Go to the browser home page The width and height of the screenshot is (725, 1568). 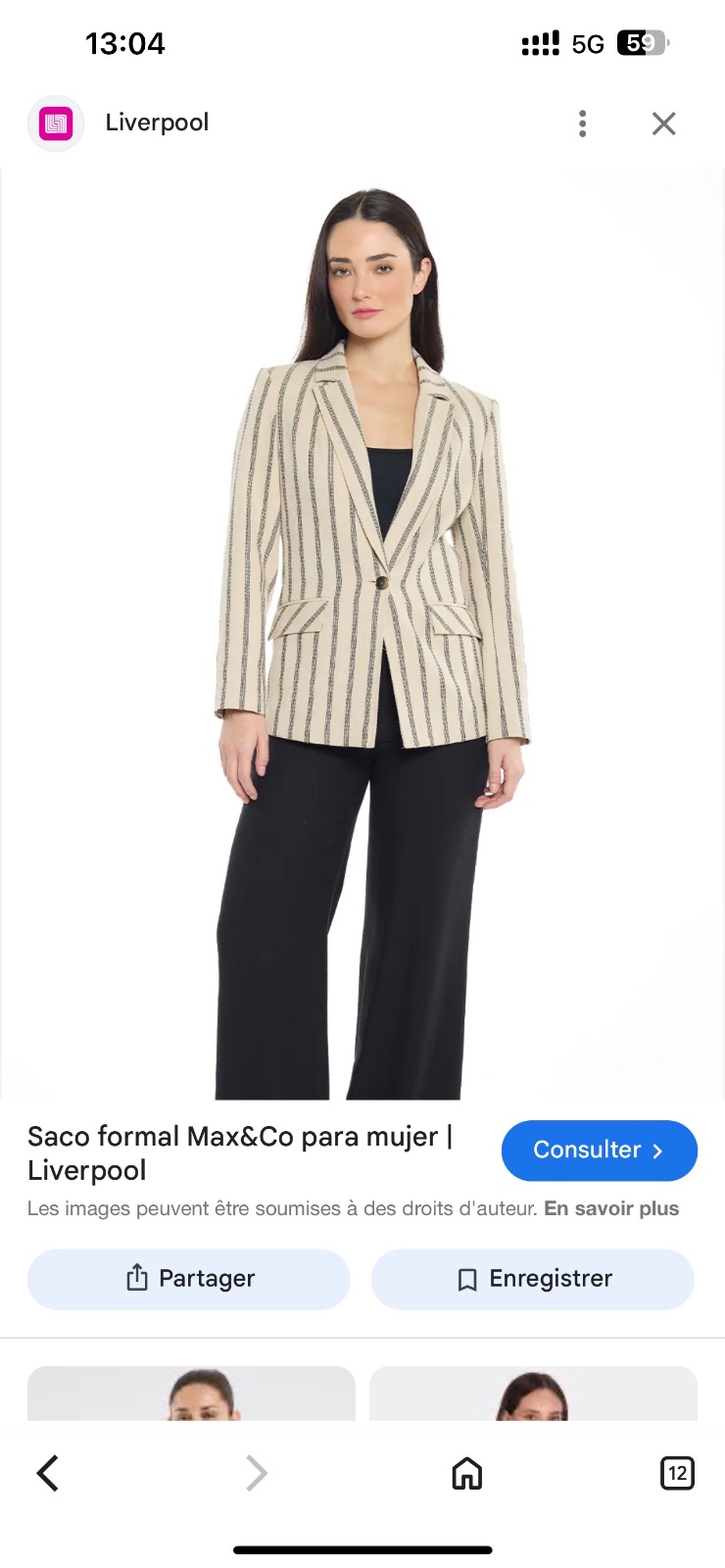pyautogui.click(x=467, y=1473)
